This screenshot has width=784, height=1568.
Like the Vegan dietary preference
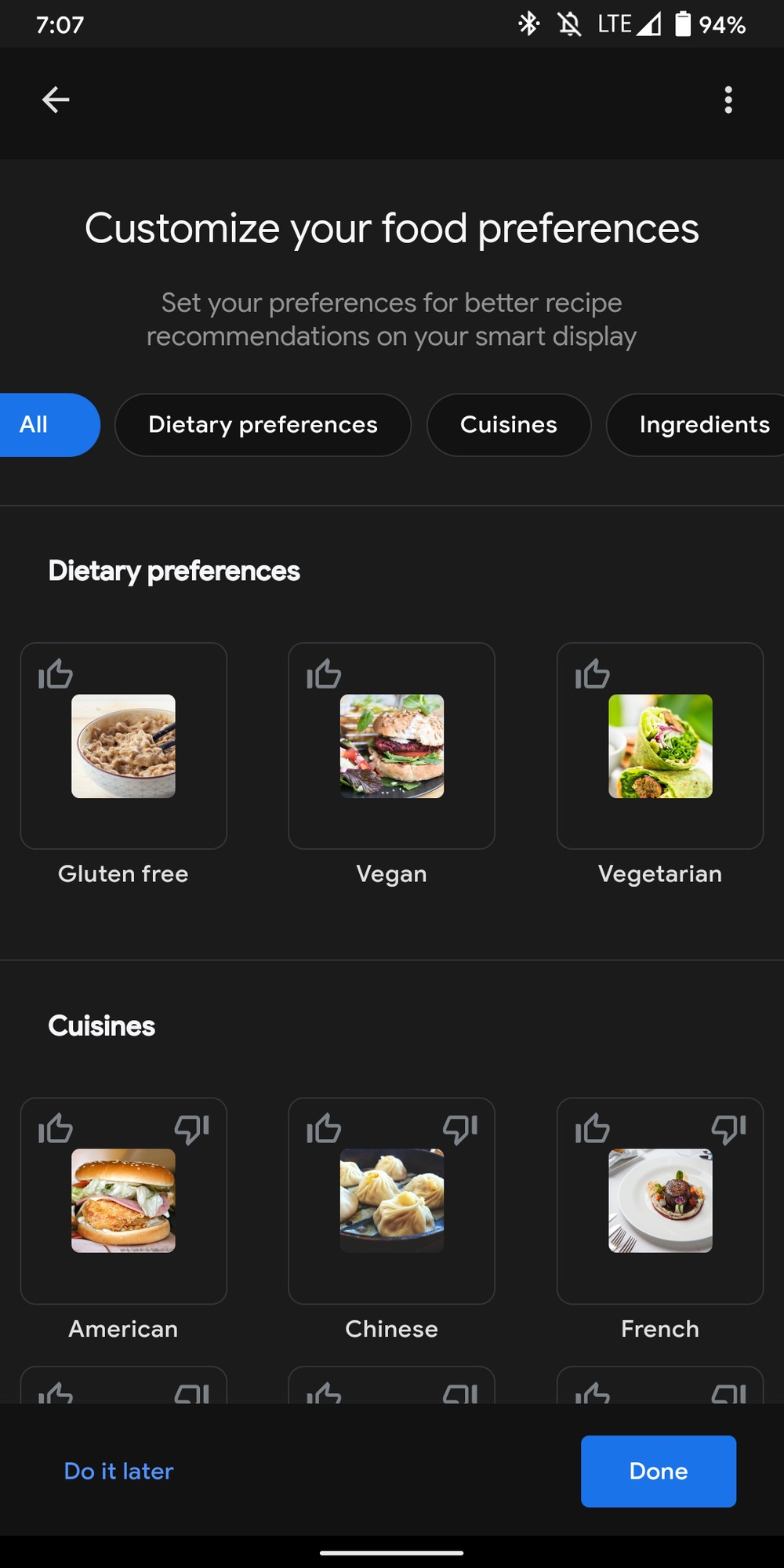pyautogui.click(x=324, y=674)
